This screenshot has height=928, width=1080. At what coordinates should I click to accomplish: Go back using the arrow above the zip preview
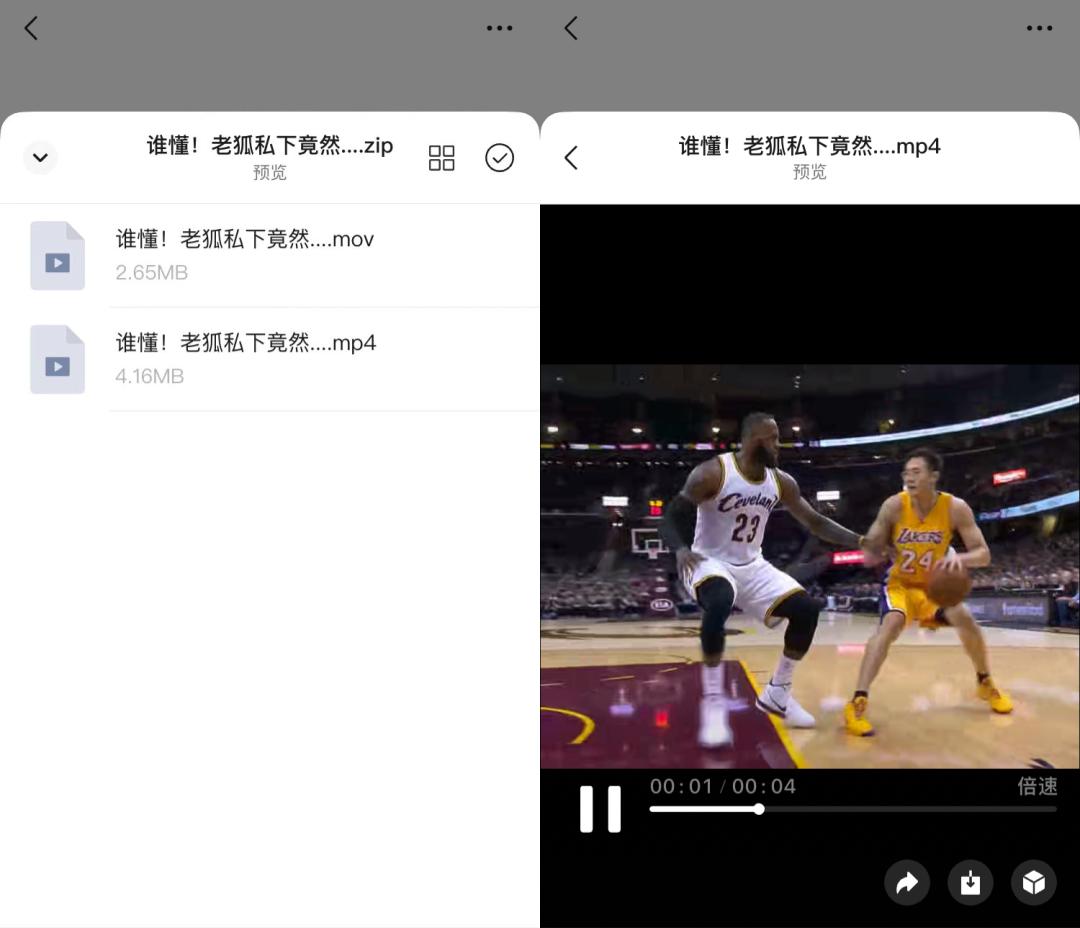[x=31, y=28]
